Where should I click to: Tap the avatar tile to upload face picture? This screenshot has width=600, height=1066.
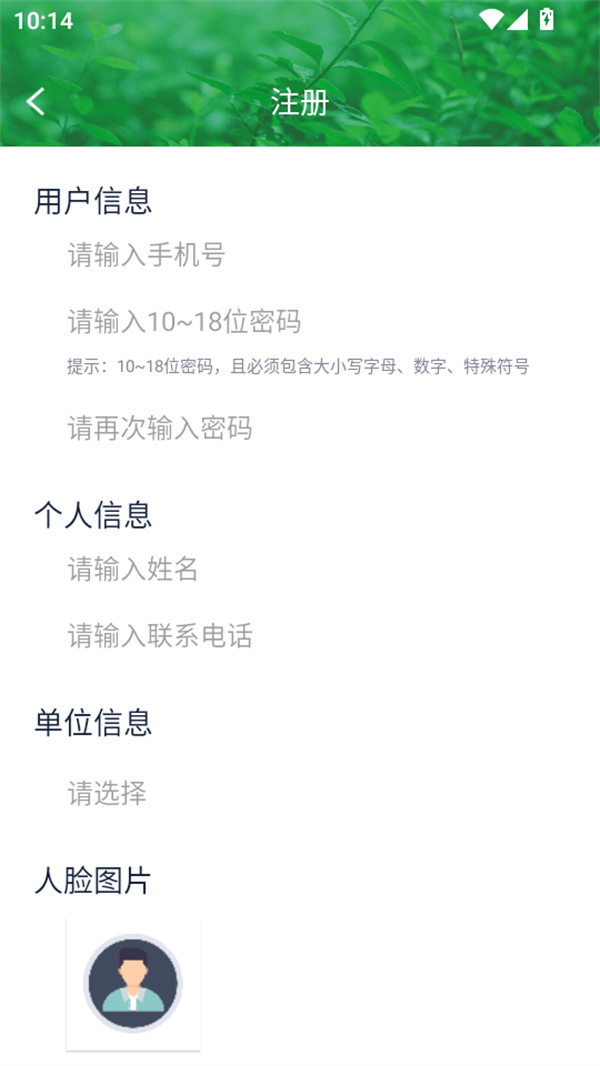click(x=133, y=984)
